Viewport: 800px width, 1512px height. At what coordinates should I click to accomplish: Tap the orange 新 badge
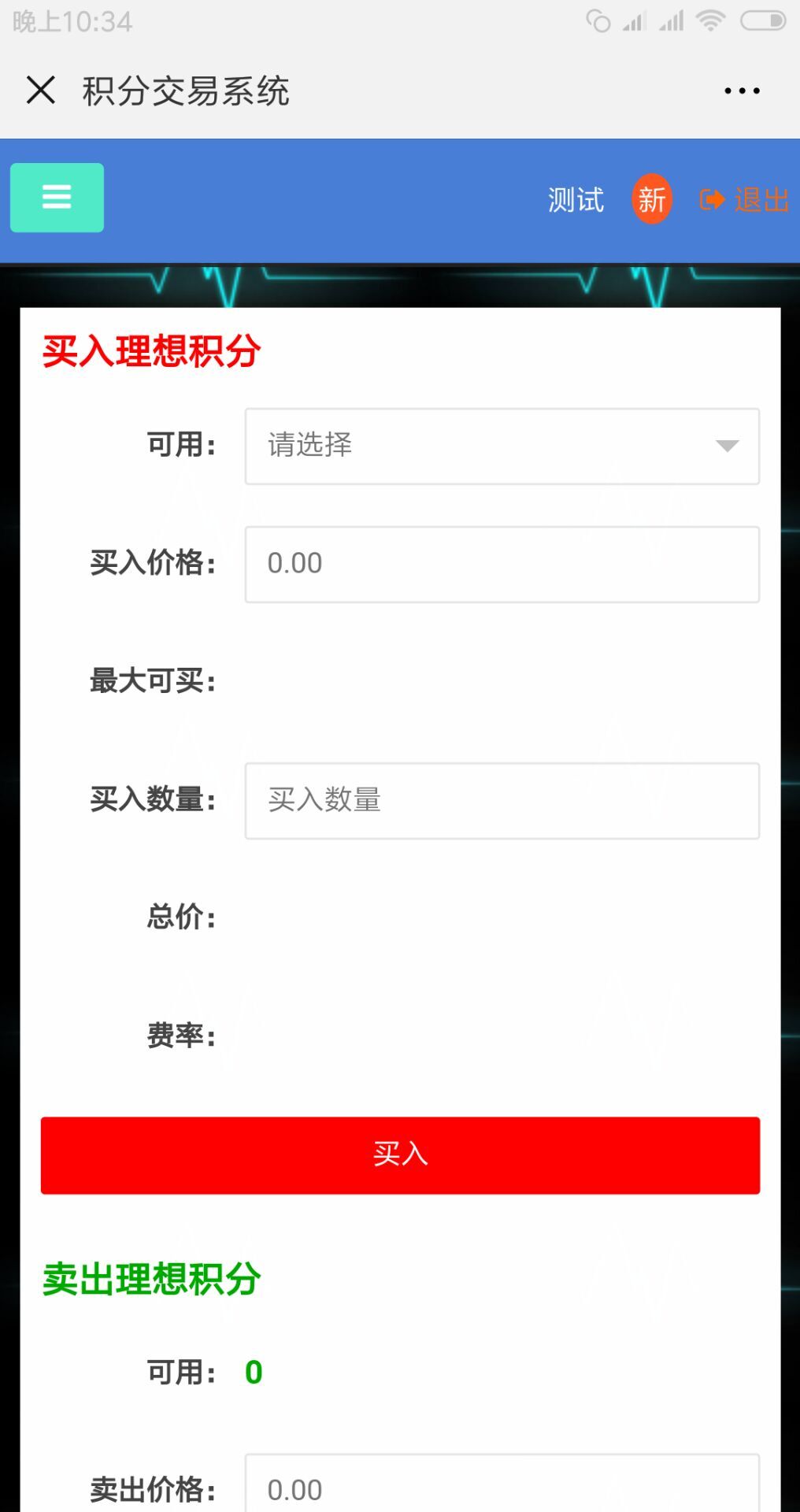click(x=651, y=199)
